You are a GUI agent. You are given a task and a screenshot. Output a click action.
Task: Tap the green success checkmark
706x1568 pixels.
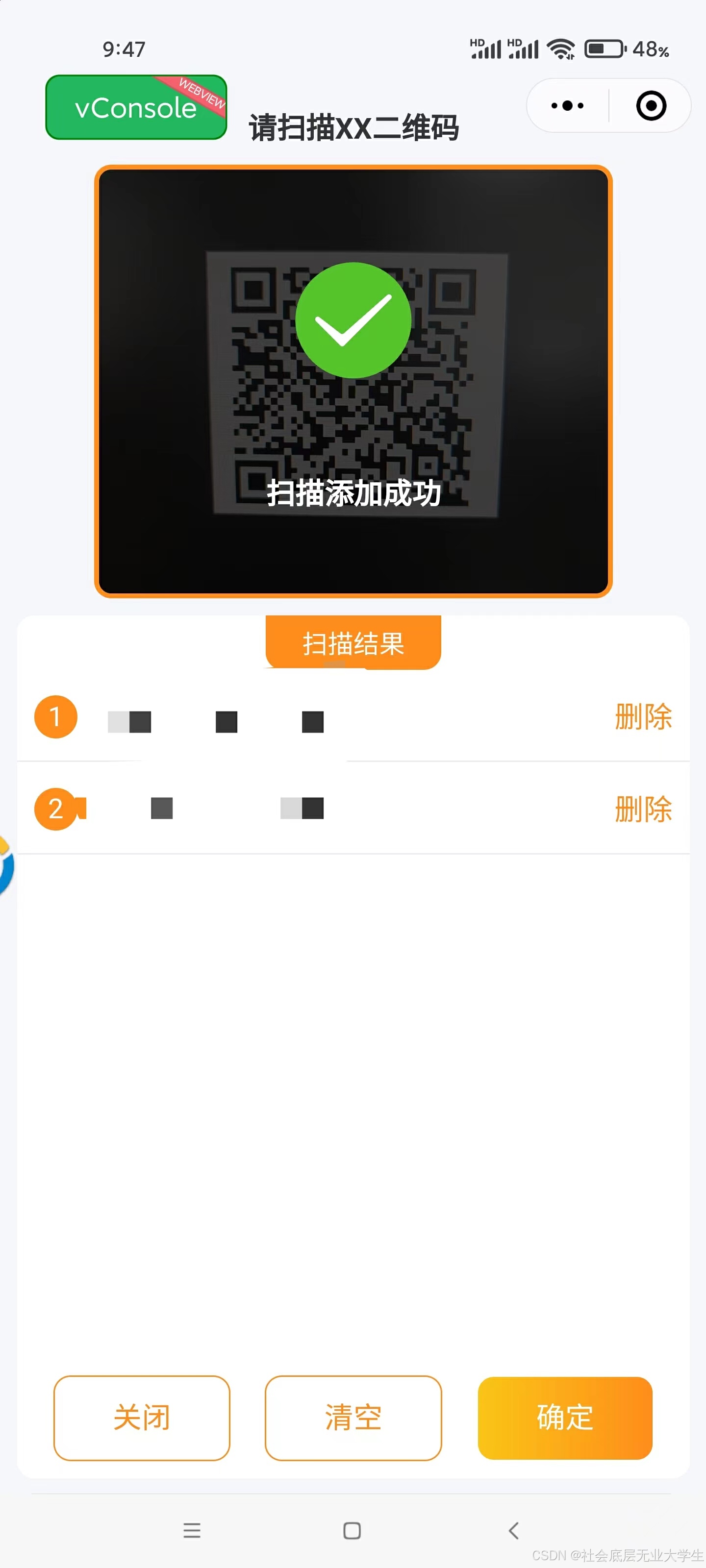pyautogui.click(x=353, y=319)
